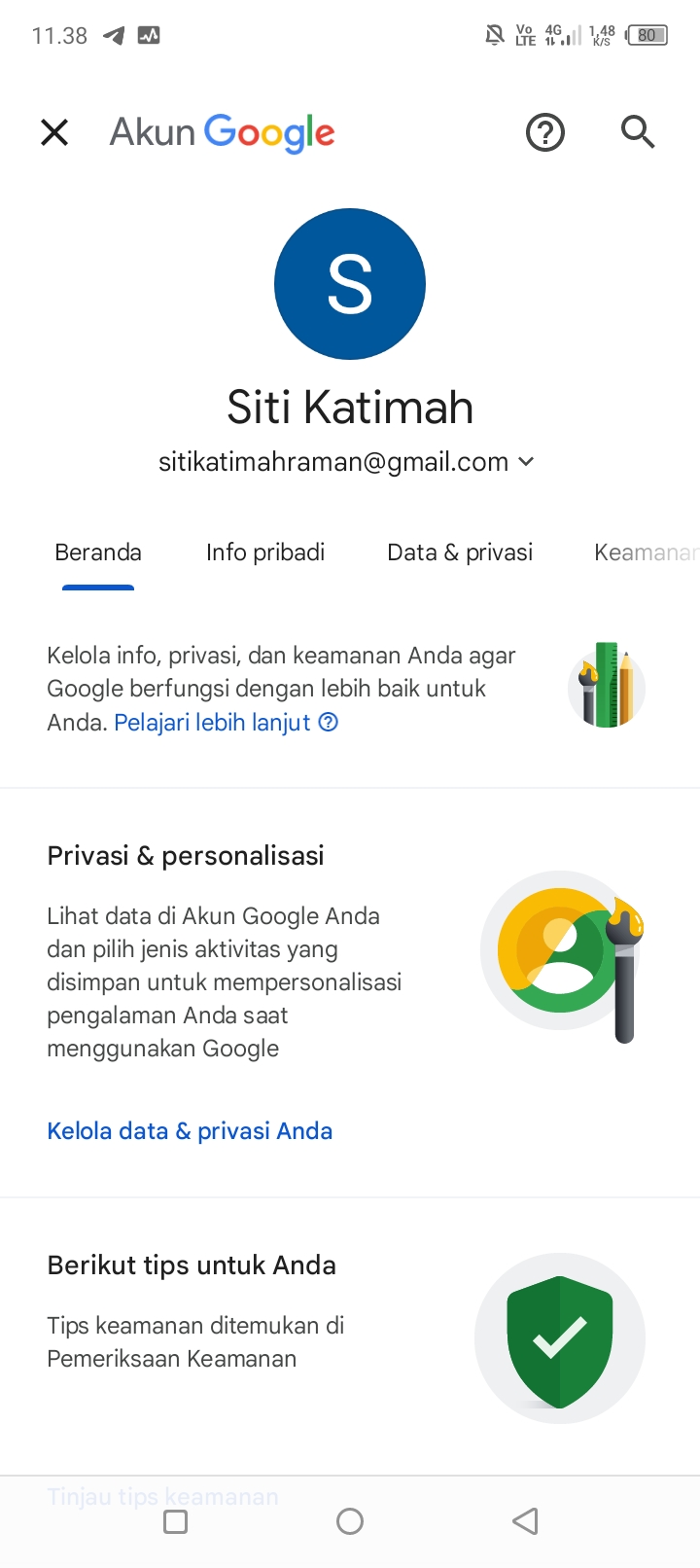Select the Beranda tab

tap(98, 552)
